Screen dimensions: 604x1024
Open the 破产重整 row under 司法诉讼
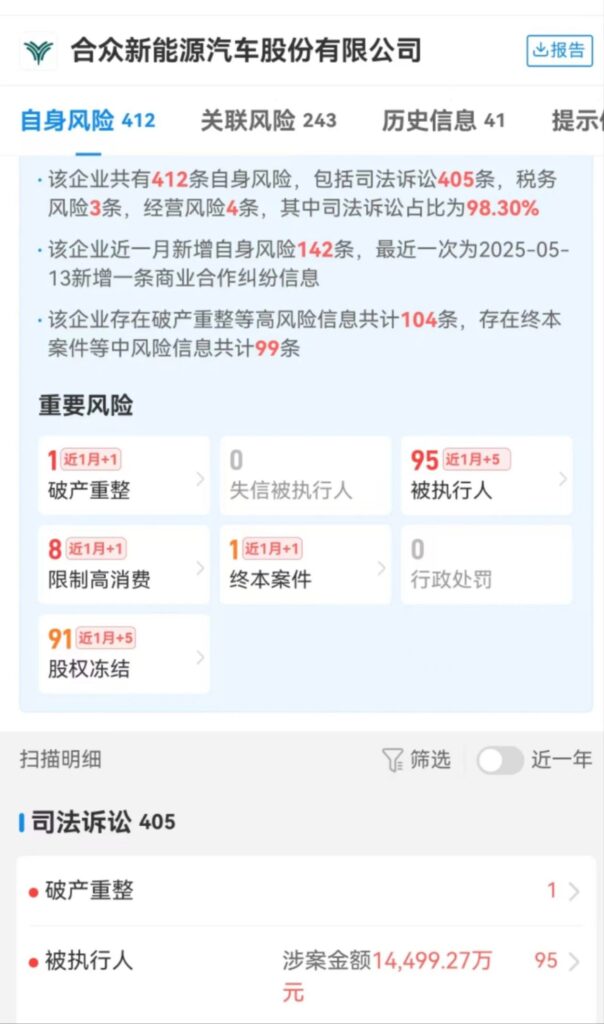[305, 890]
